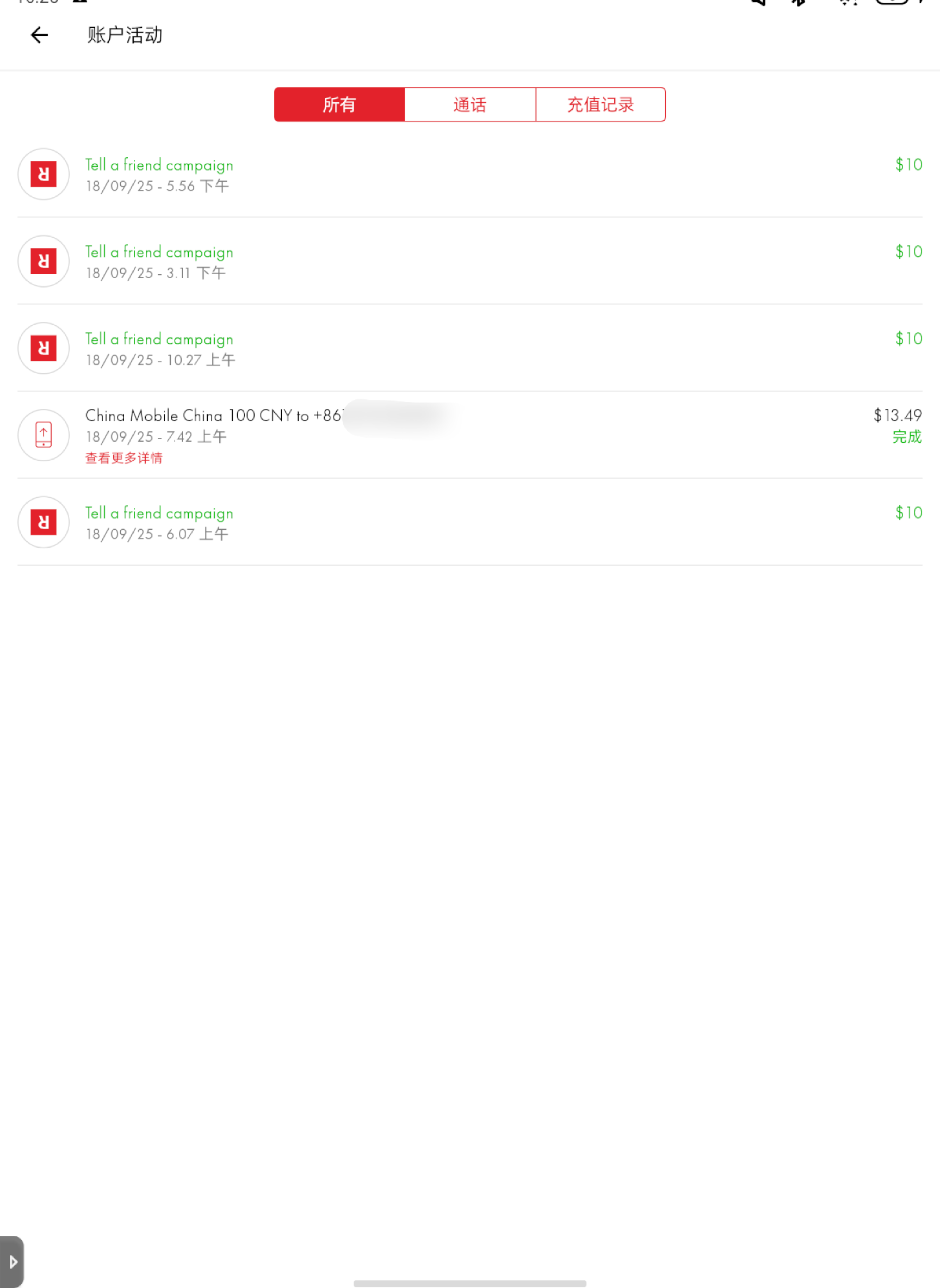Go back from the 账户活动 screen

pos(39,35)
